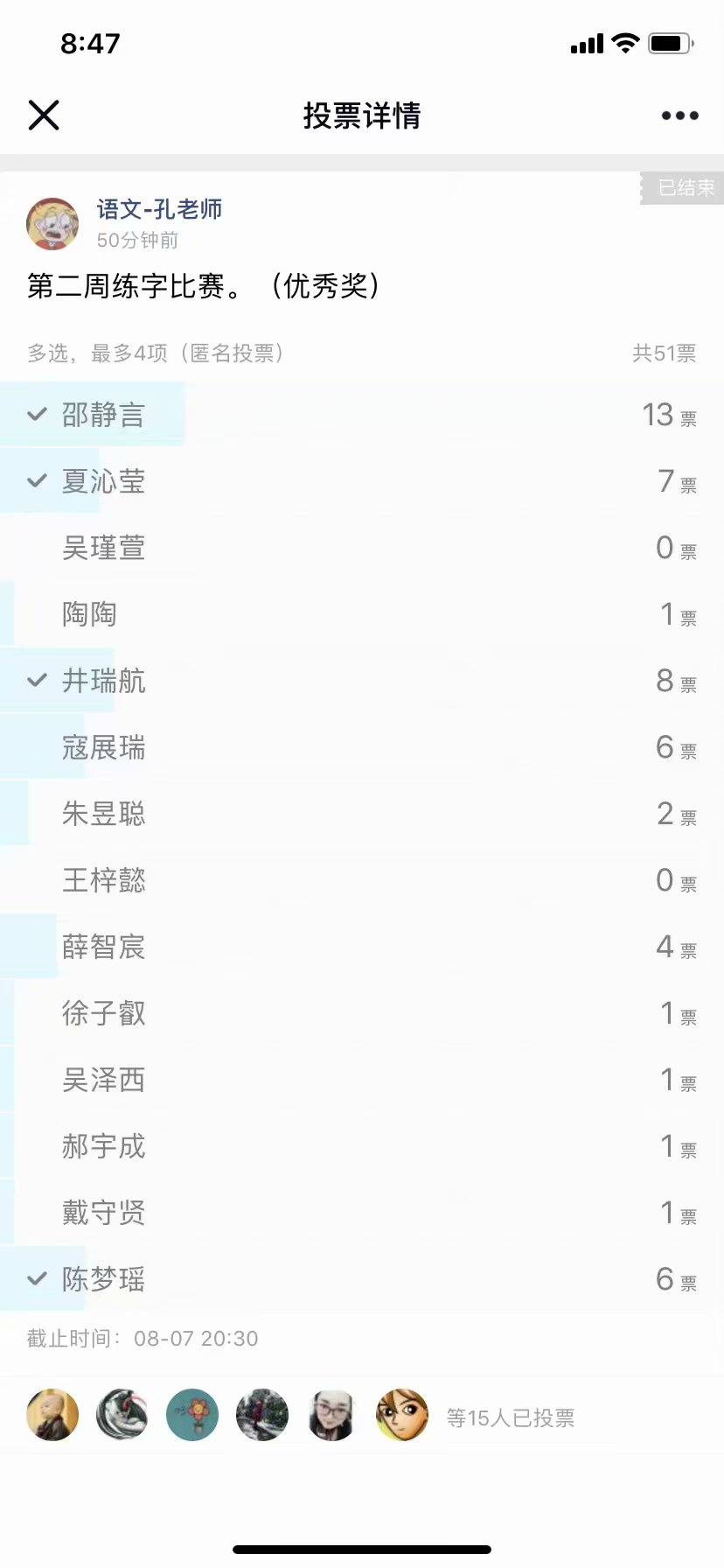Open the 邵静言 option with 13 votes
This screenshot has height=1568, width=724.
(362, 414)
